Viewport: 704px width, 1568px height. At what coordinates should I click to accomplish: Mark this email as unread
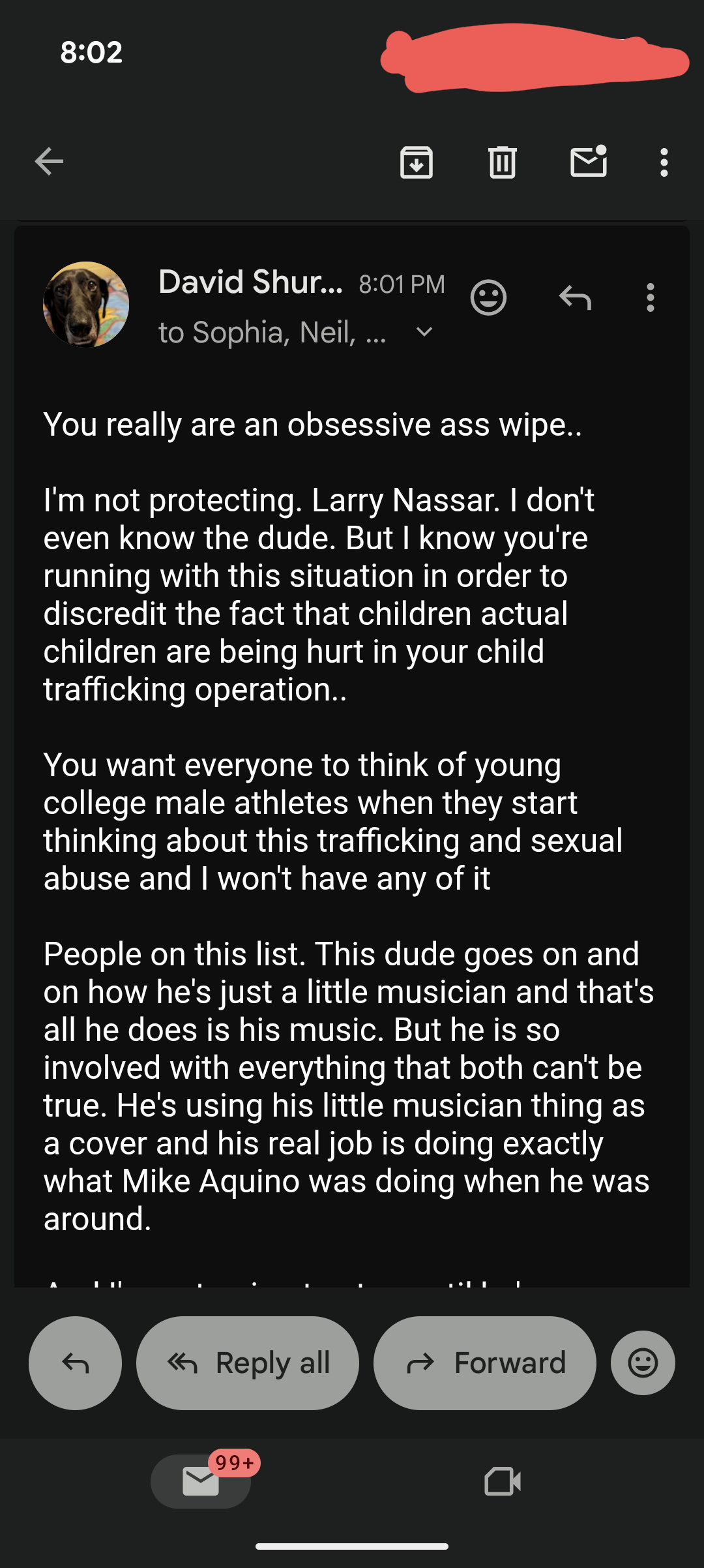(589, 162)
